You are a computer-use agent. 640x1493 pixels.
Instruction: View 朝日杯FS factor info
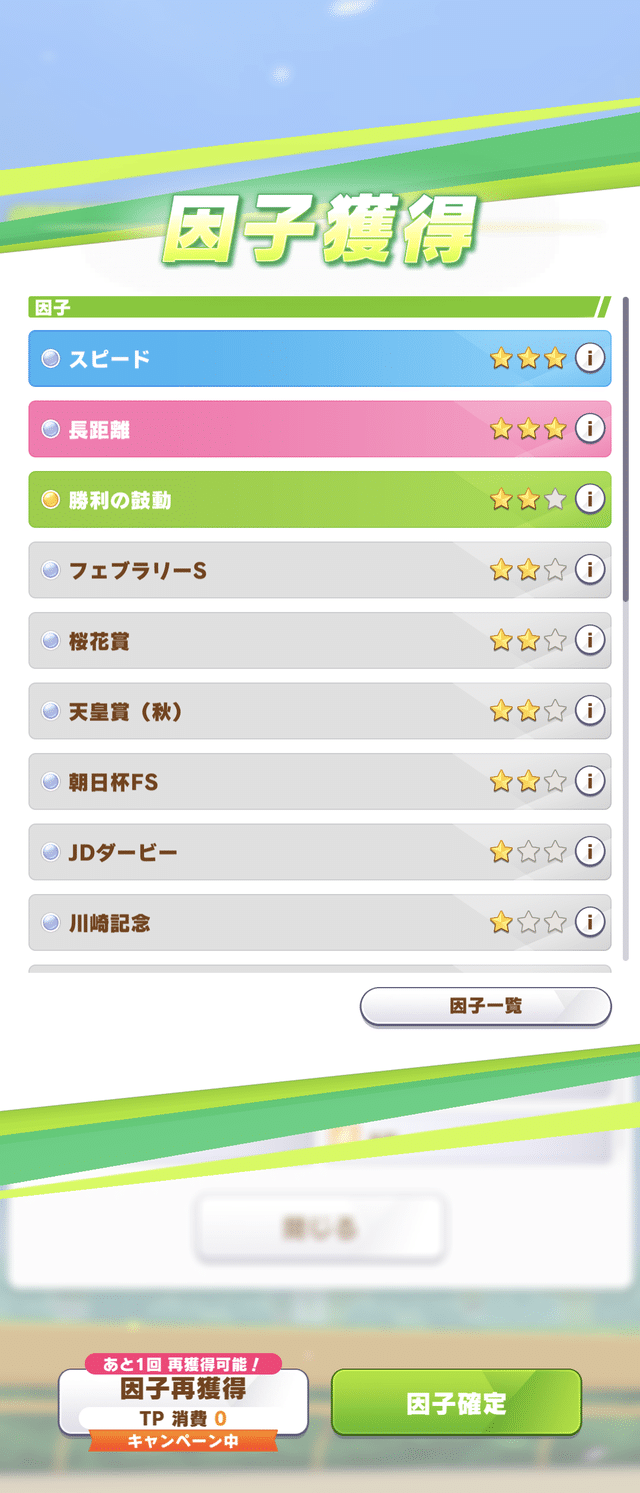pos(590,781)
